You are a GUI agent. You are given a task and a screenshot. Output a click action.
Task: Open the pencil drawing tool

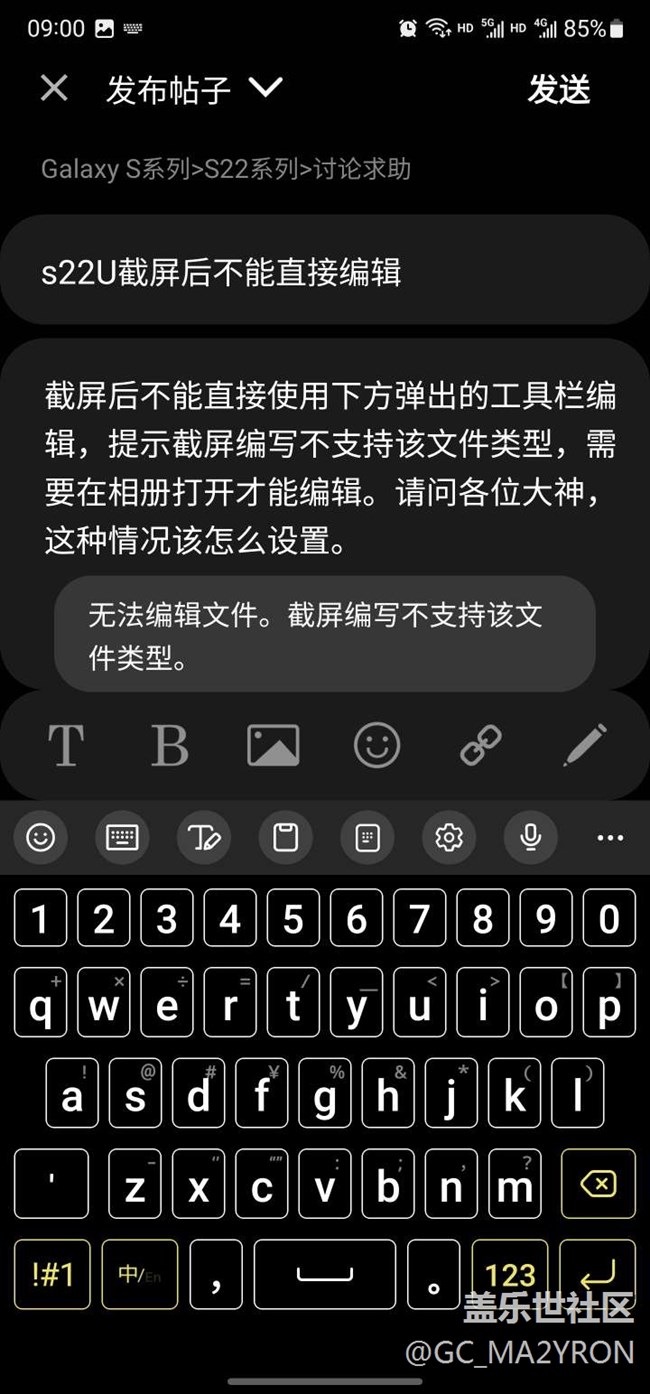pos(585,745)
